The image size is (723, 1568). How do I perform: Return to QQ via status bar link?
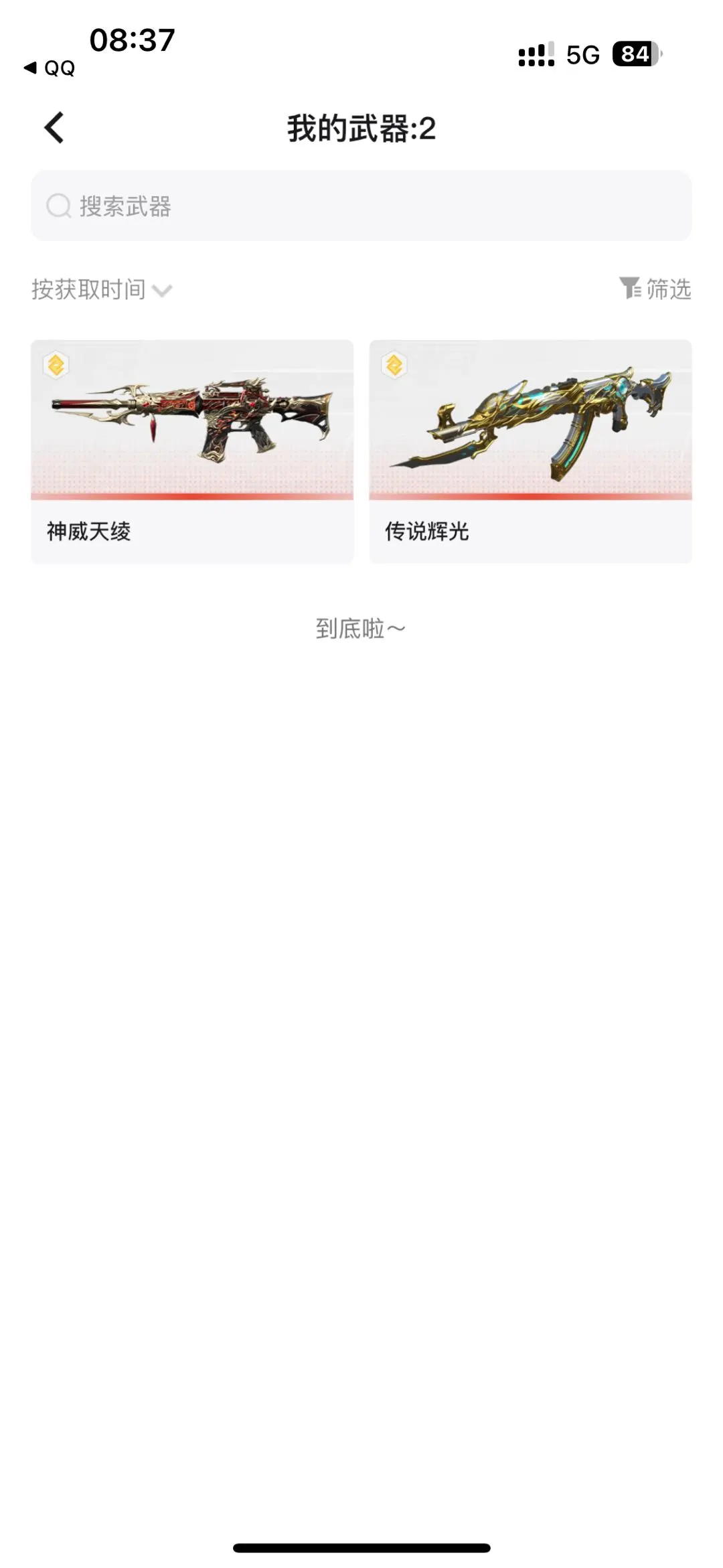50,68
